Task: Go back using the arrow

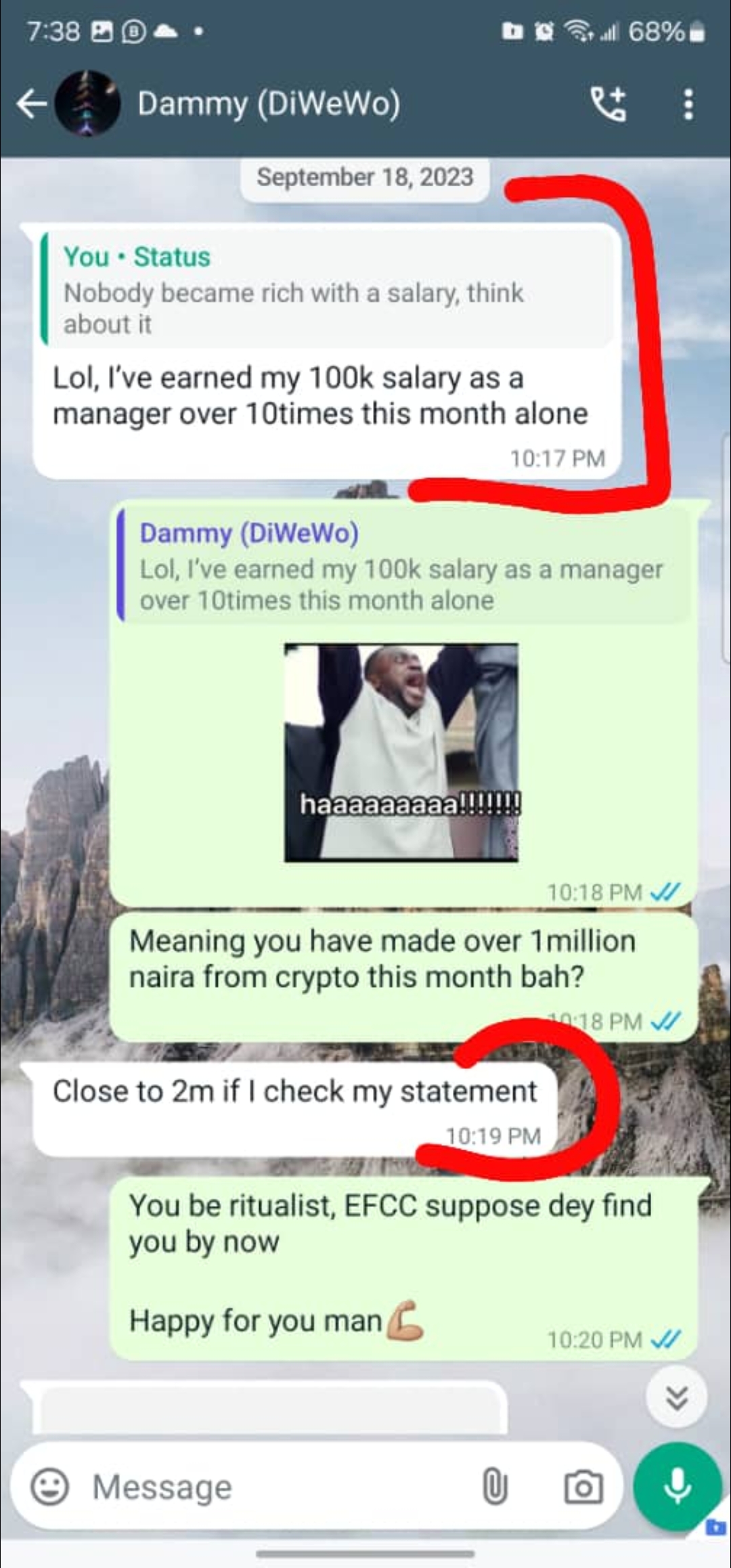Action: coord(32,104)
